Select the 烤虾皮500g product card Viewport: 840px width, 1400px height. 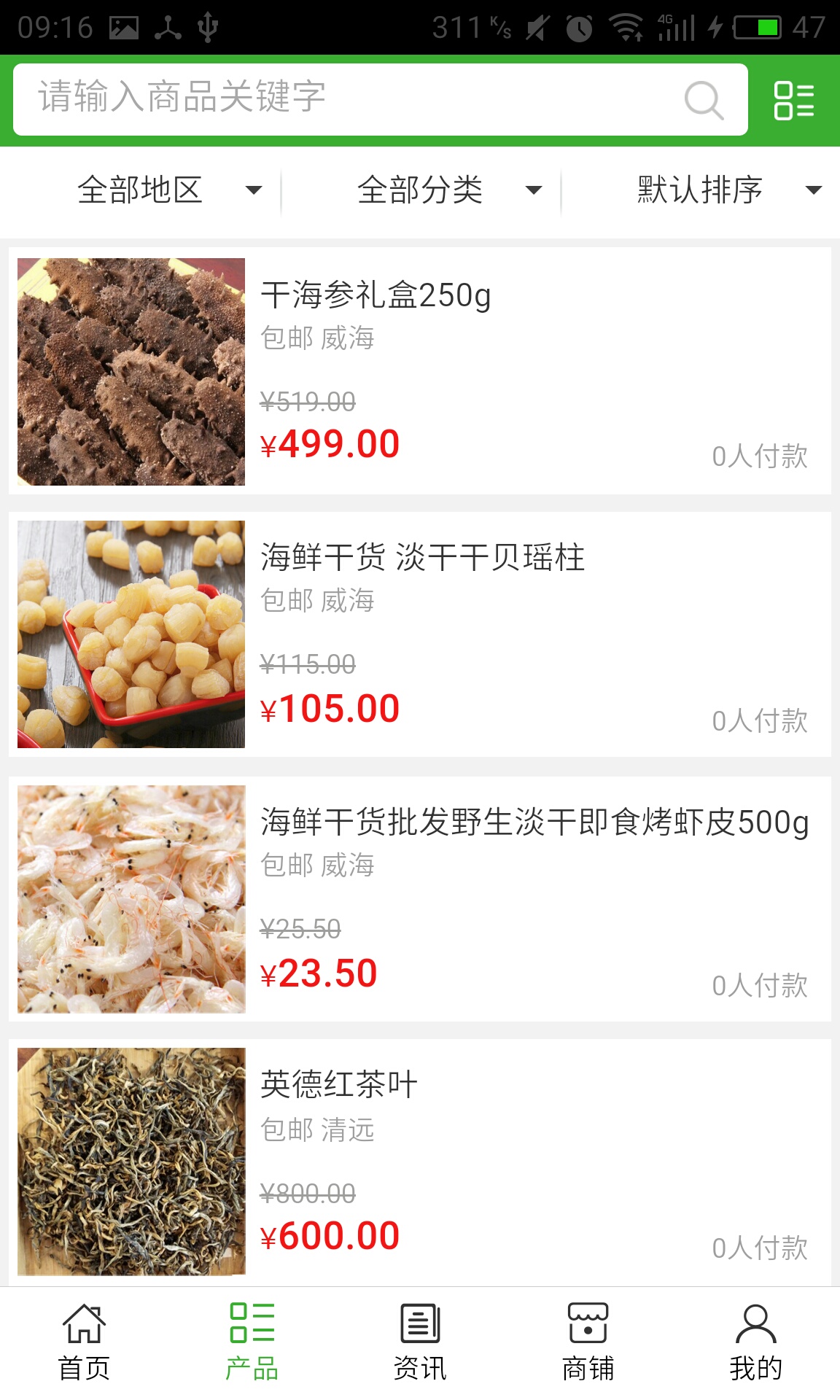coord(420,898)
